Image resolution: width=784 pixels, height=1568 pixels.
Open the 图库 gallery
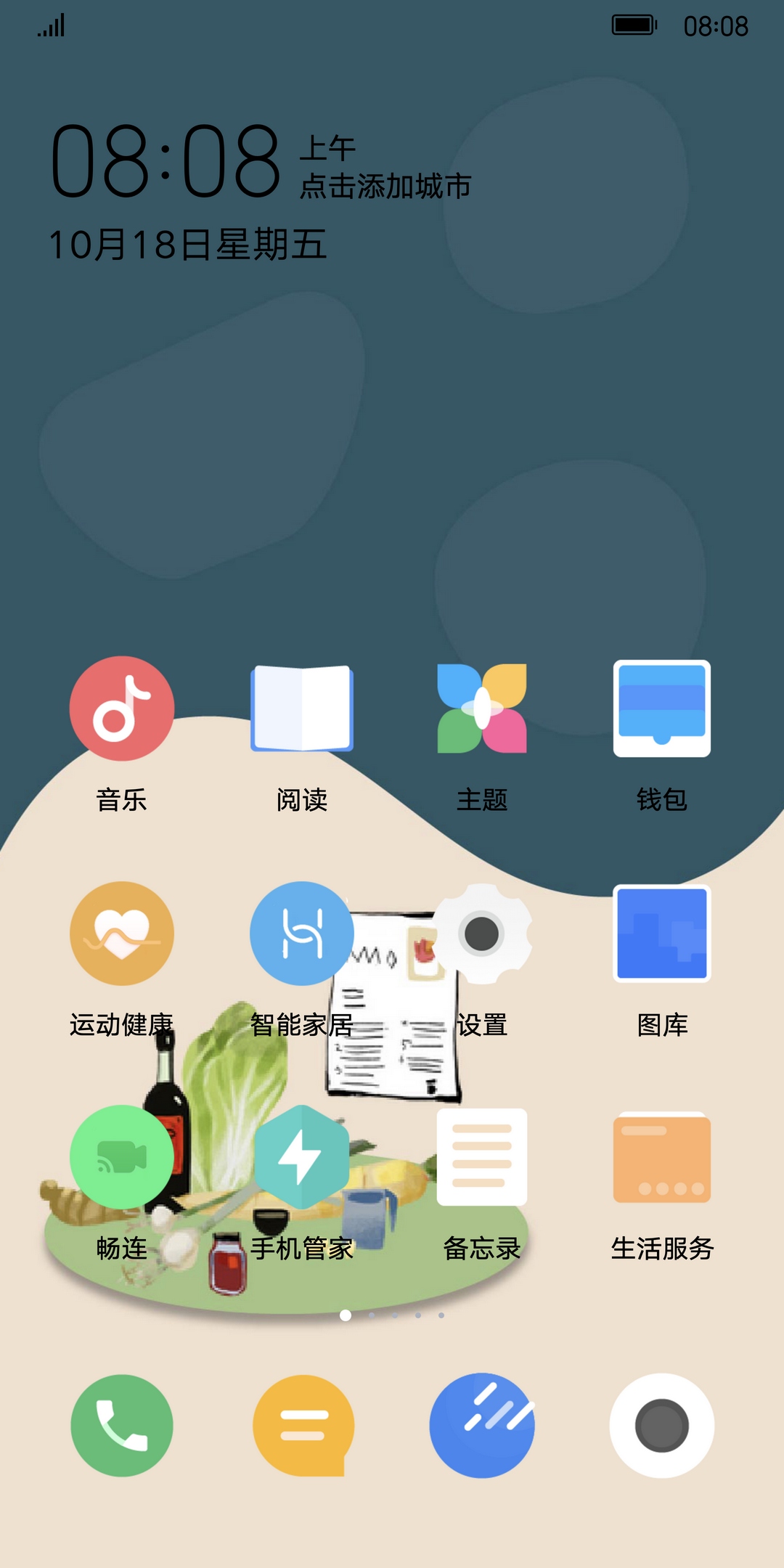(661, 934)
